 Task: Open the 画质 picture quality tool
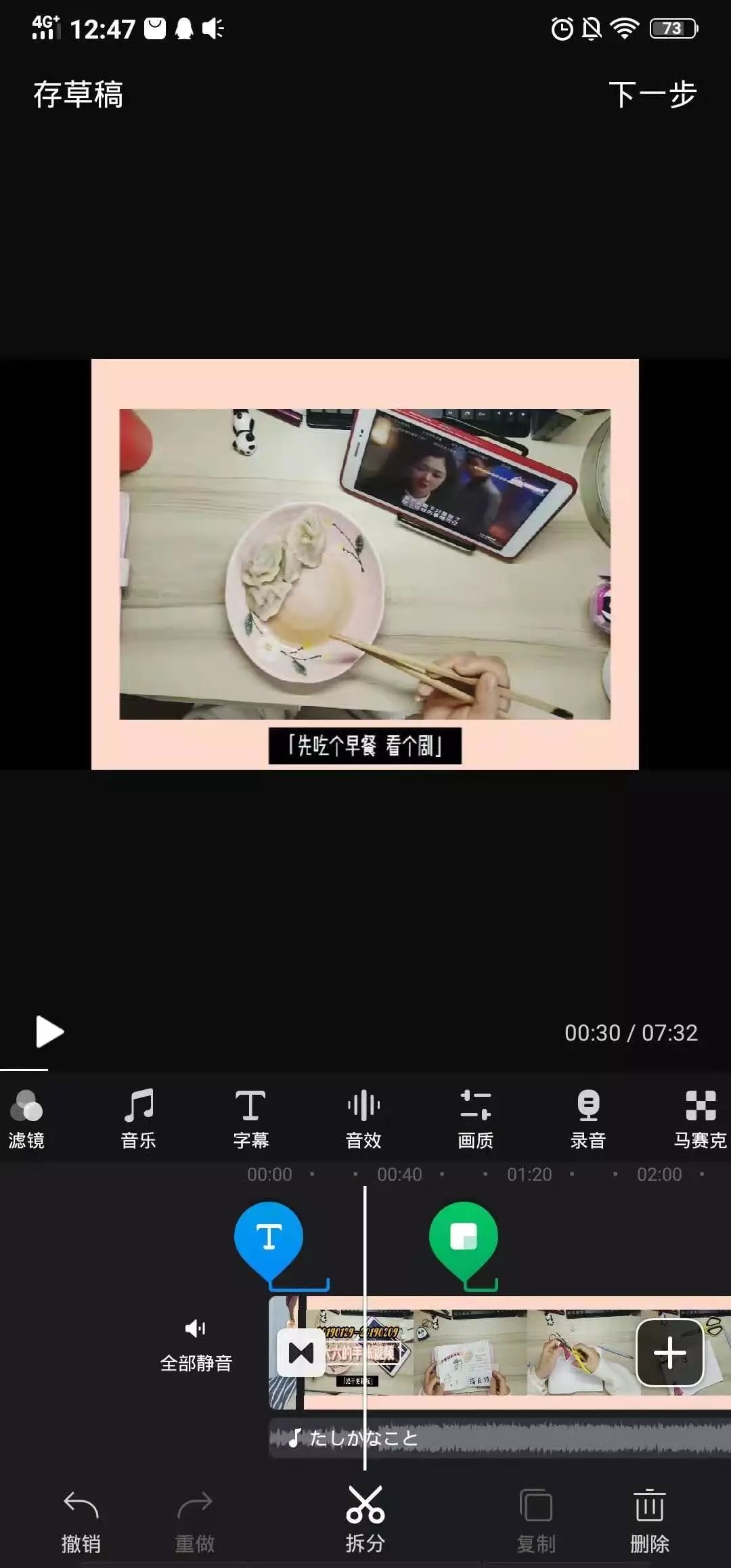[476, 1120]
